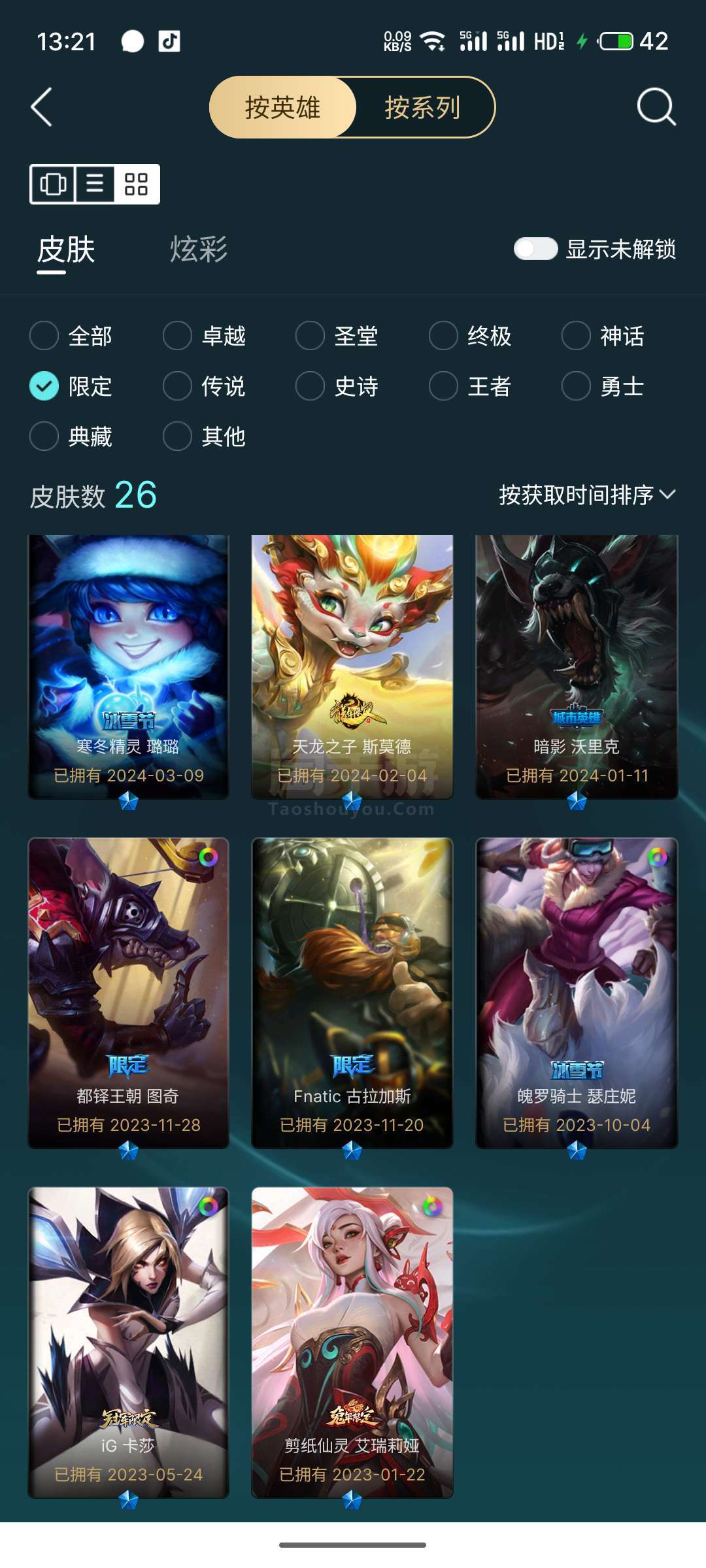Image resolution: width=706 pixels, height=1568 pixels.
Task: Go back using the top-left arrow
Action: 41,107
